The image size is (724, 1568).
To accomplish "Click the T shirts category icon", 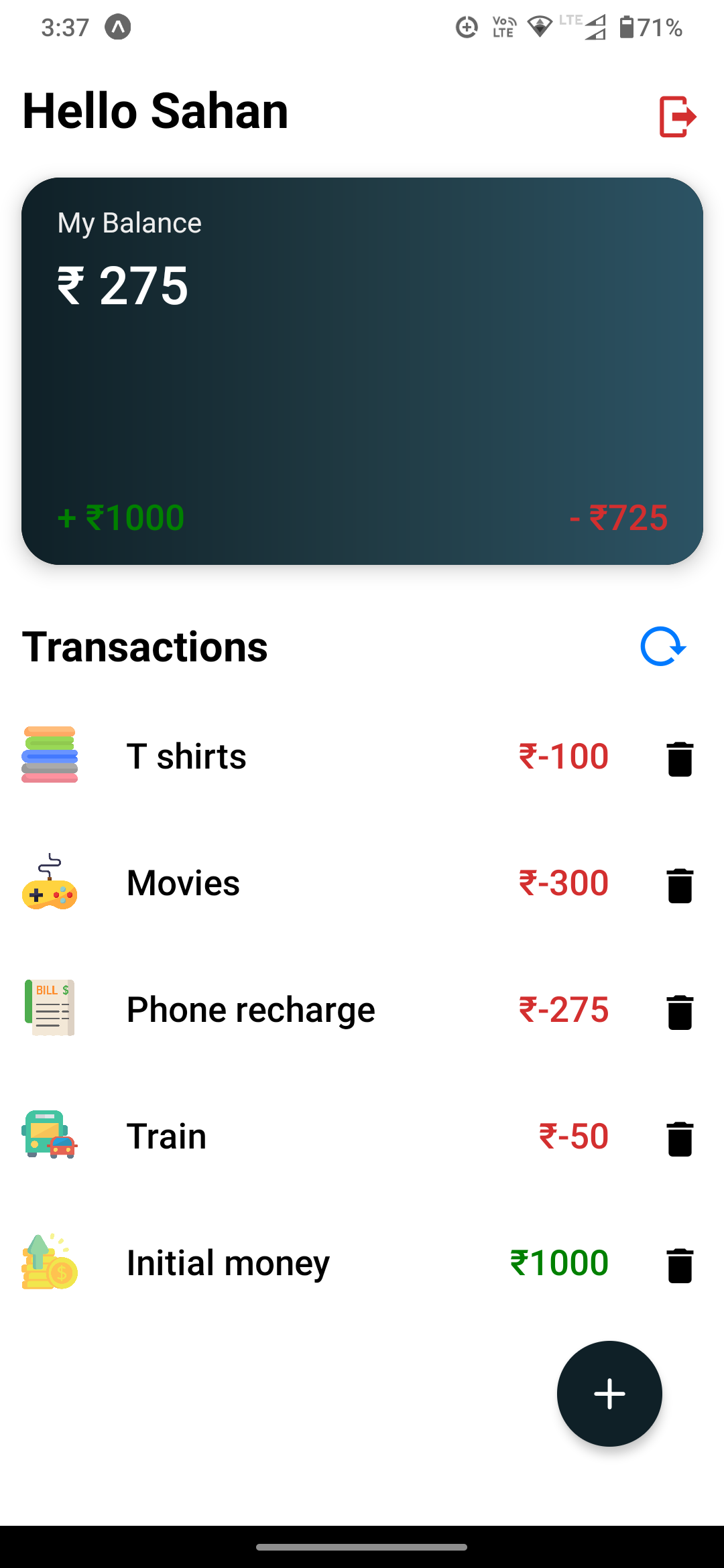I will [x=50, y=755].
